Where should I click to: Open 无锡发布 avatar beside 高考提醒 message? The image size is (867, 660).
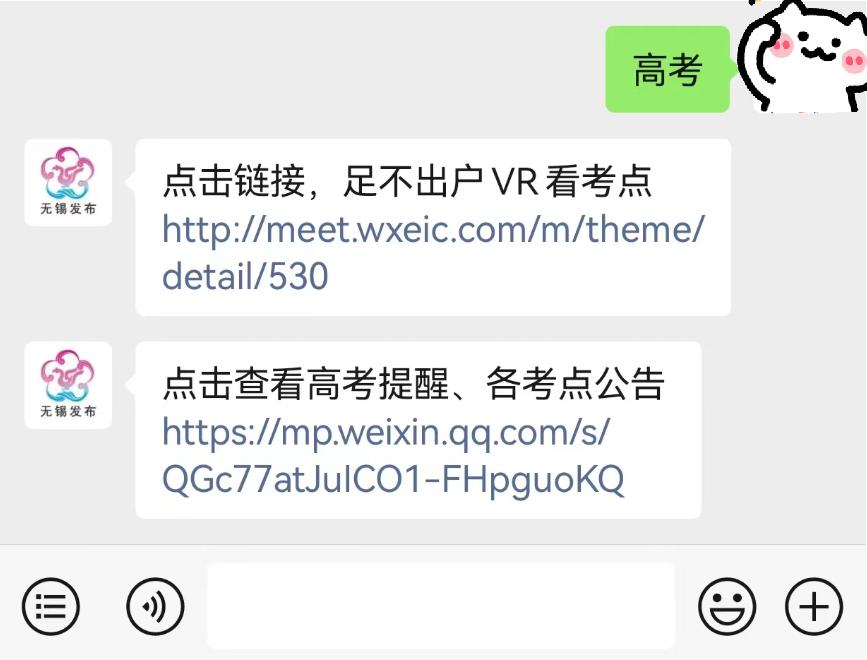pos(68,385)
